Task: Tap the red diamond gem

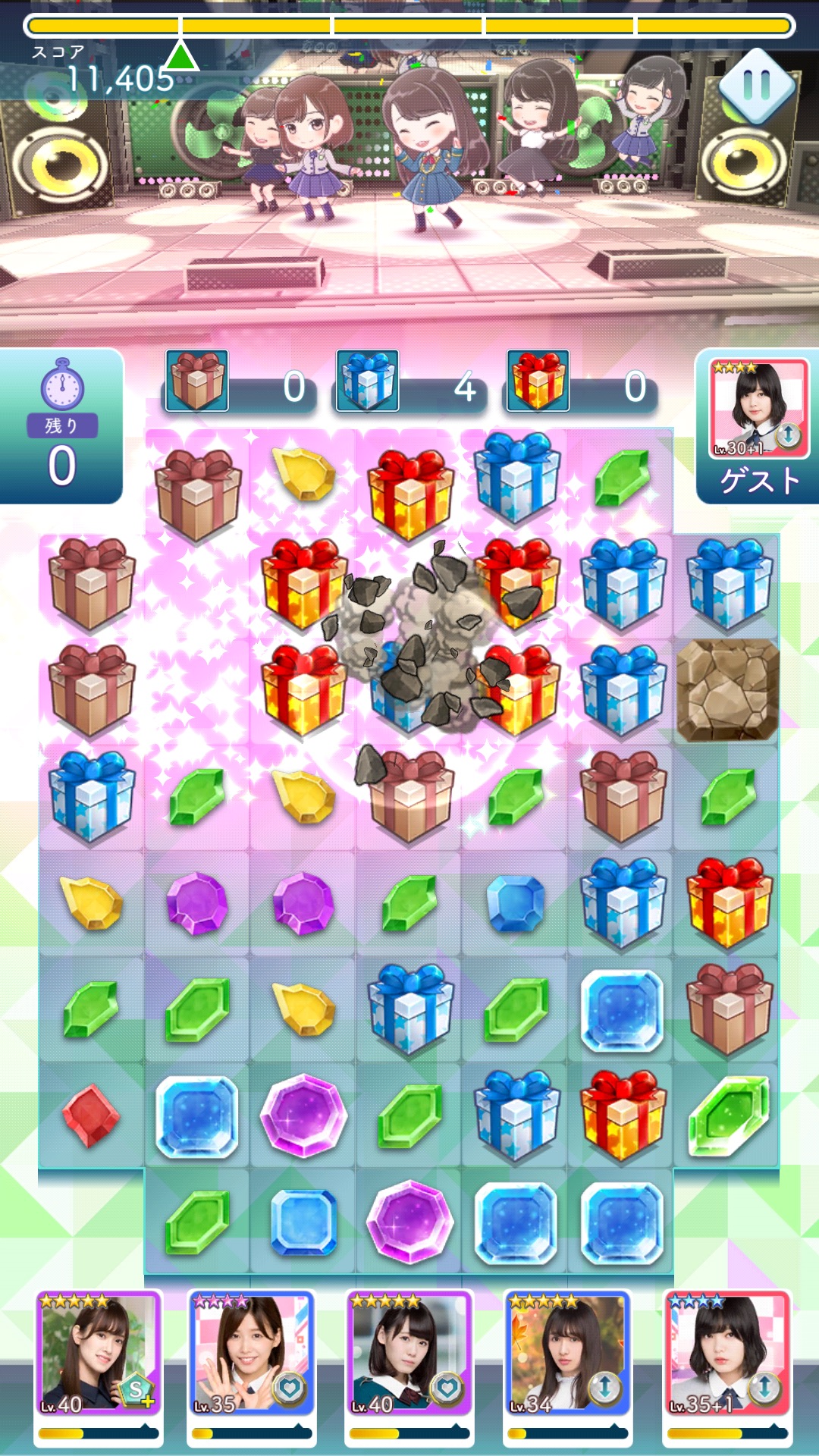Action: click(x=90, y=1116)
